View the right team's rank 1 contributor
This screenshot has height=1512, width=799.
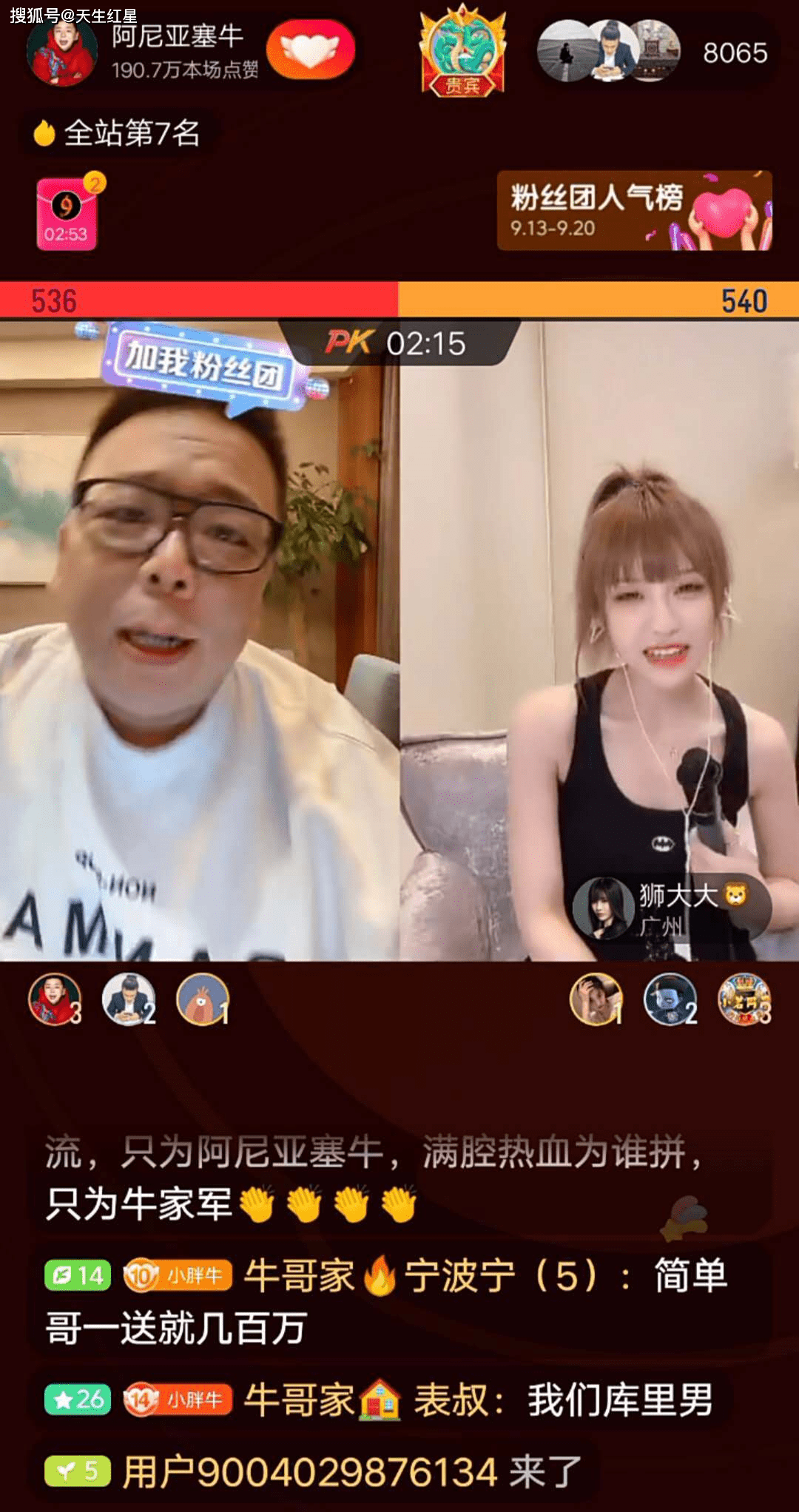596,999
